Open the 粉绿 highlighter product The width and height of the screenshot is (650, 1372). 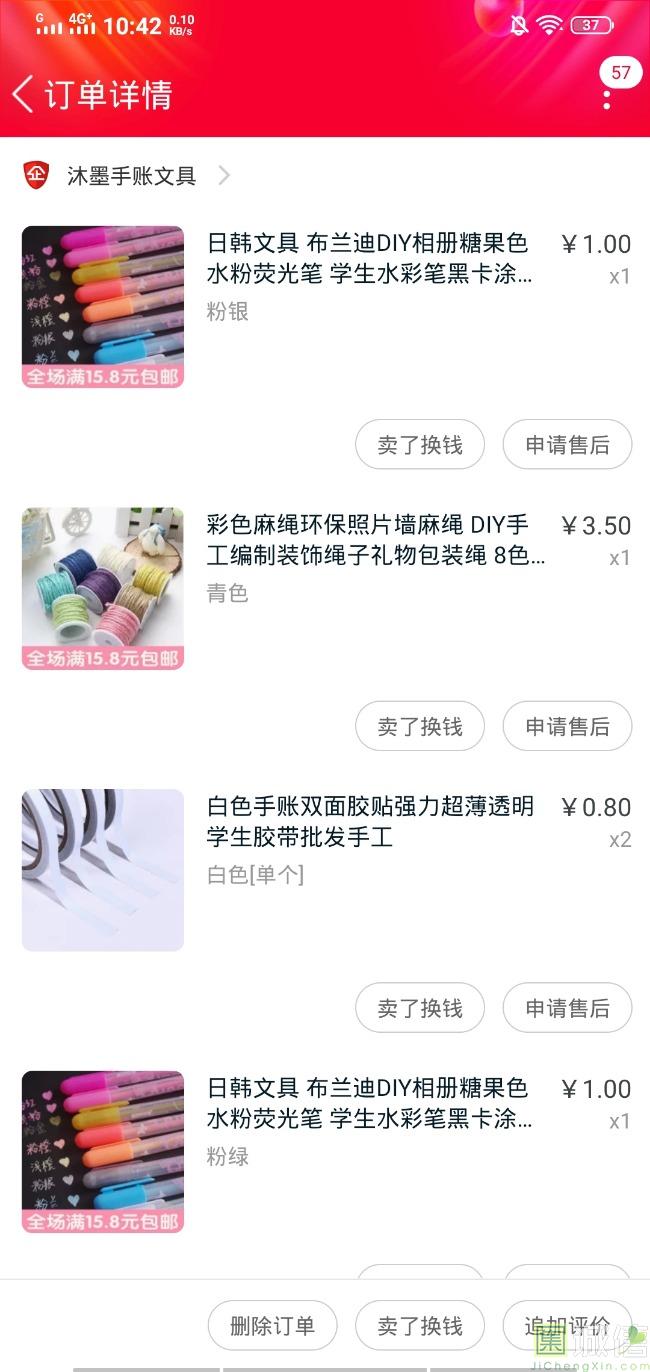point(103,1152)
